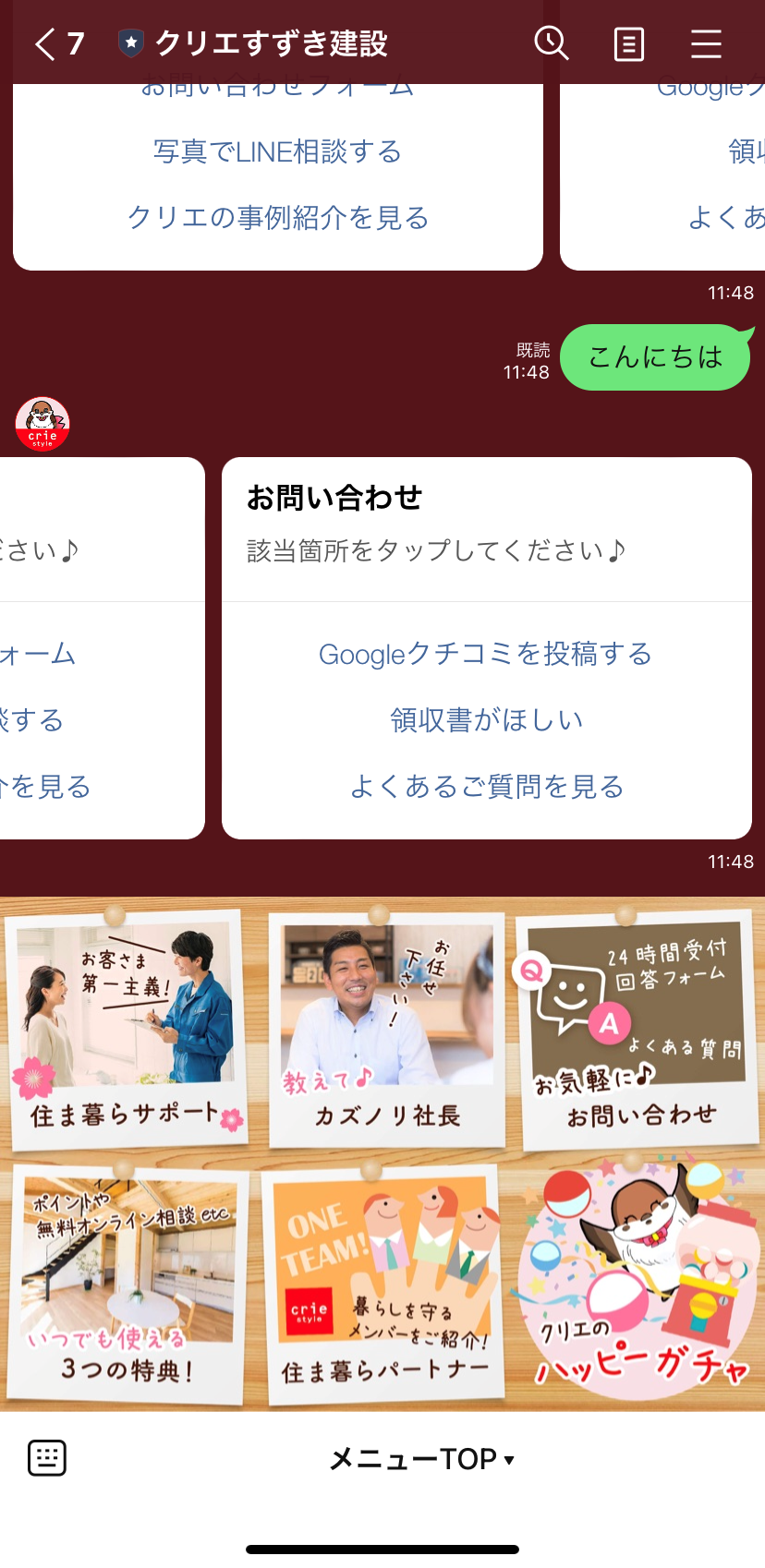Open 住ま暮らサポート tile
Image resolution: width=765 pixels, height=1568 pixels.
pyautogui.click(x=127, y=1031)
